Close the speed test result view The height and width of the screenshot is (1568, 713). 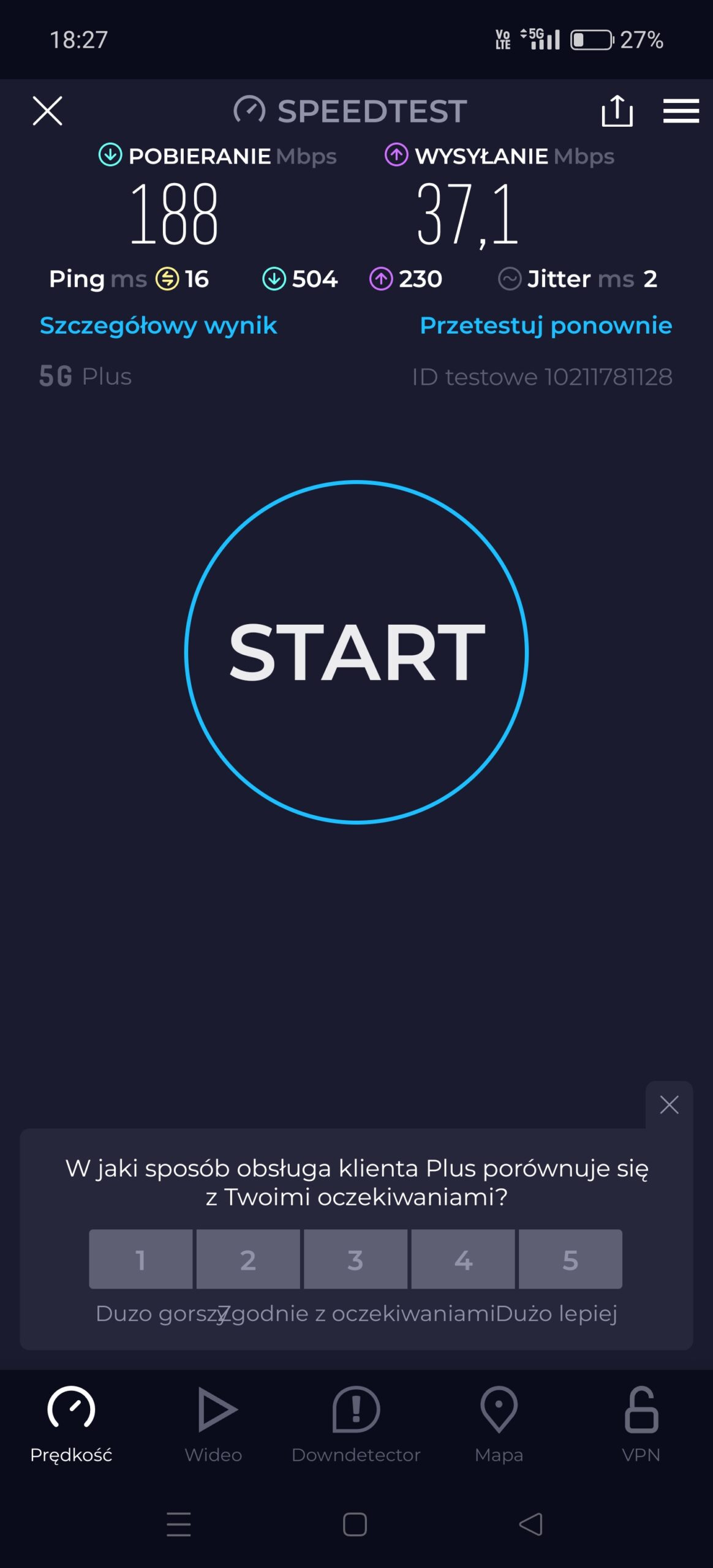coord(47,111)
